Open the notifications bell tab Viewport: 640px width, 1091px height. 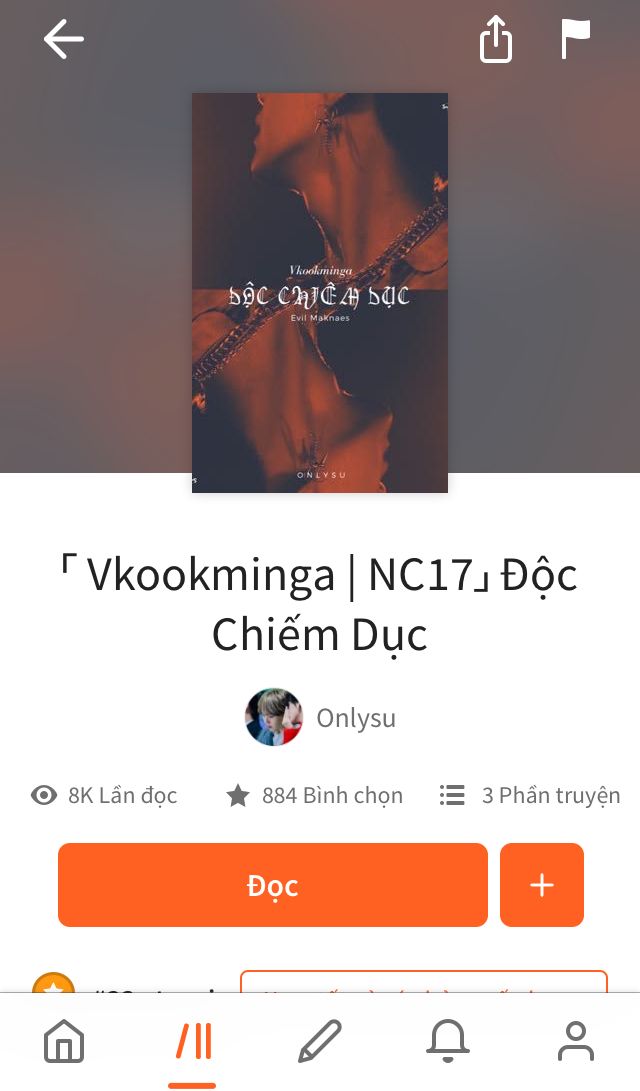tap(448, 1042)
